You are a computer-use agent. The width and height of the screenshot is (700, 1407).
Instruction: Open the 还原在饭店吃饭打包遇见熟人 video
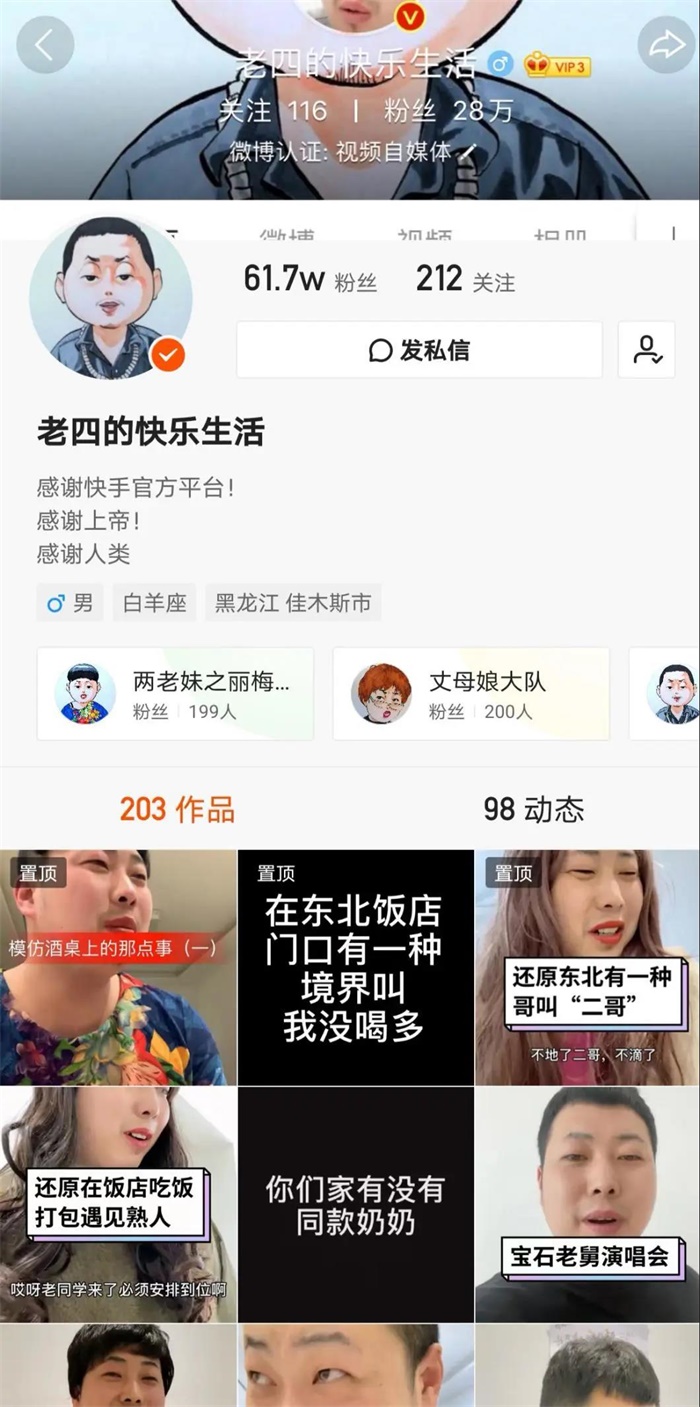point(118,1205)
